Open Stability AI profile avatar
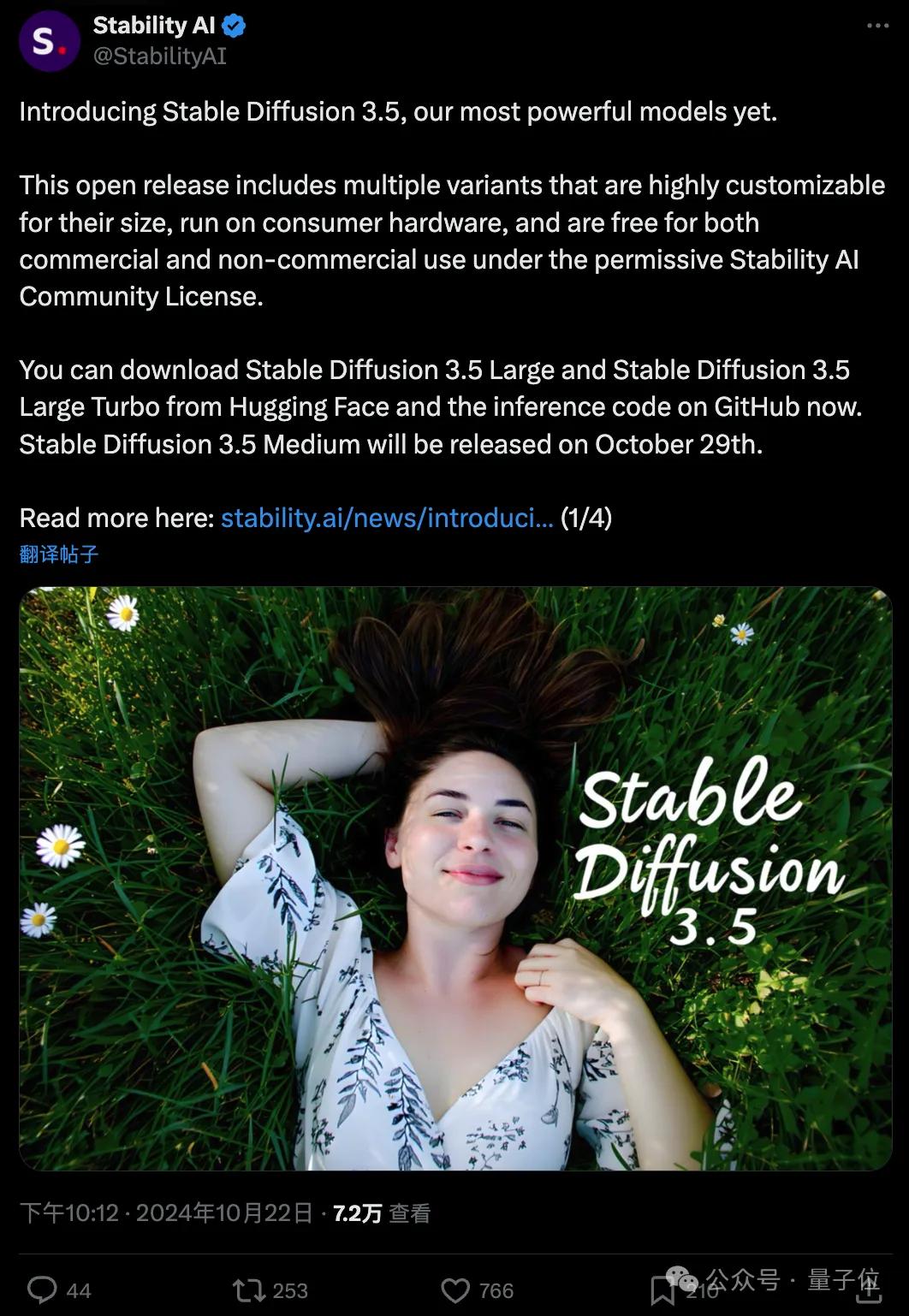 point(49,40)
